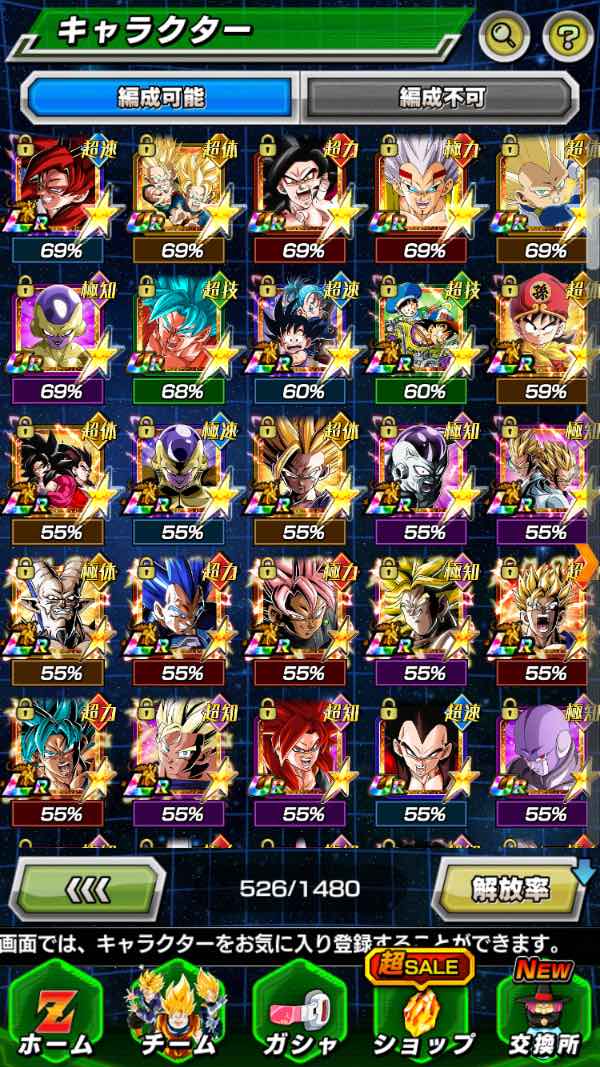This screenshot has height=1067, width=600.
Task: Tap the orange arrow at right edge
Action: (x=587, y=556)
